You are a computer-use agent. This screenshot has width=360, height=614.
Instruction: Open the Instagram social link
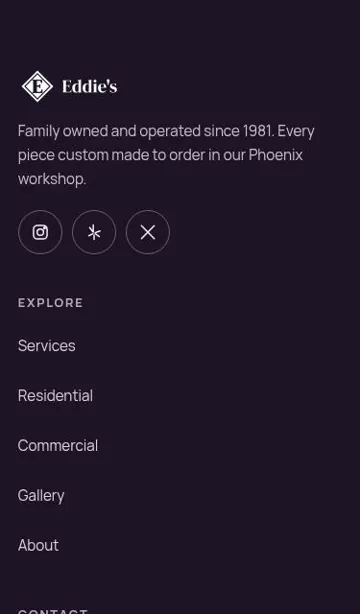point(40,232)
